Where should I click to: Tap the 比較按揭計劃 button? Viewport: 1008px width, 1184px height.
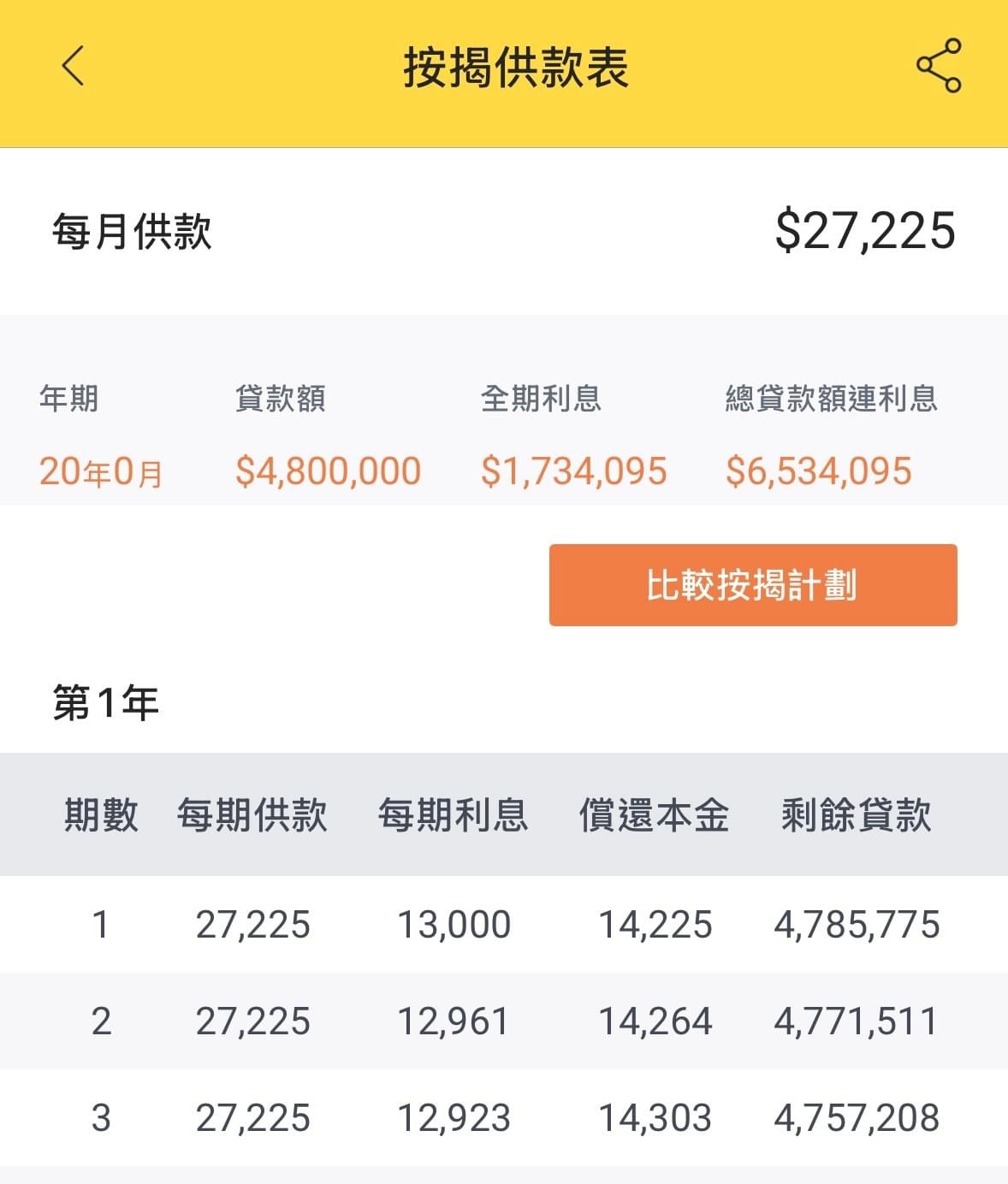tap(752, 585)
